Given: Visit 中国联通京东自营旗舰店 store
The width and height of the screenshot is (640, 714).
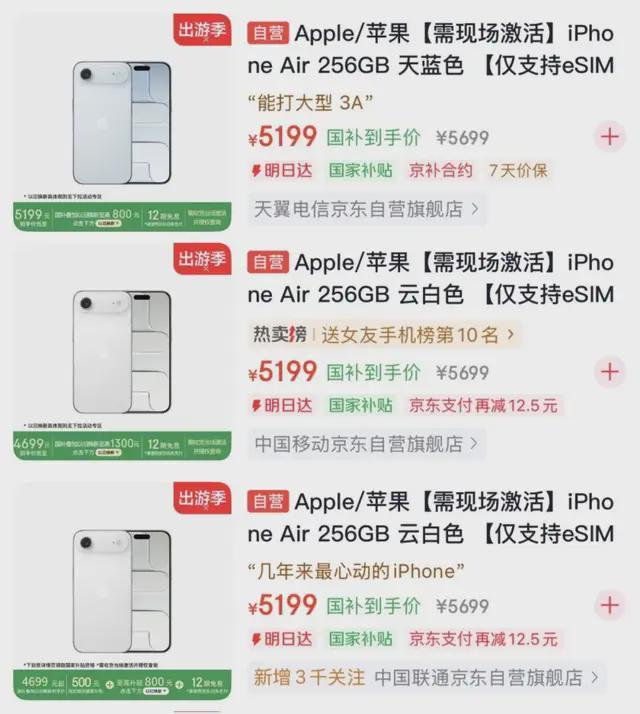Looking at the screenshot, I should [488, 677].
